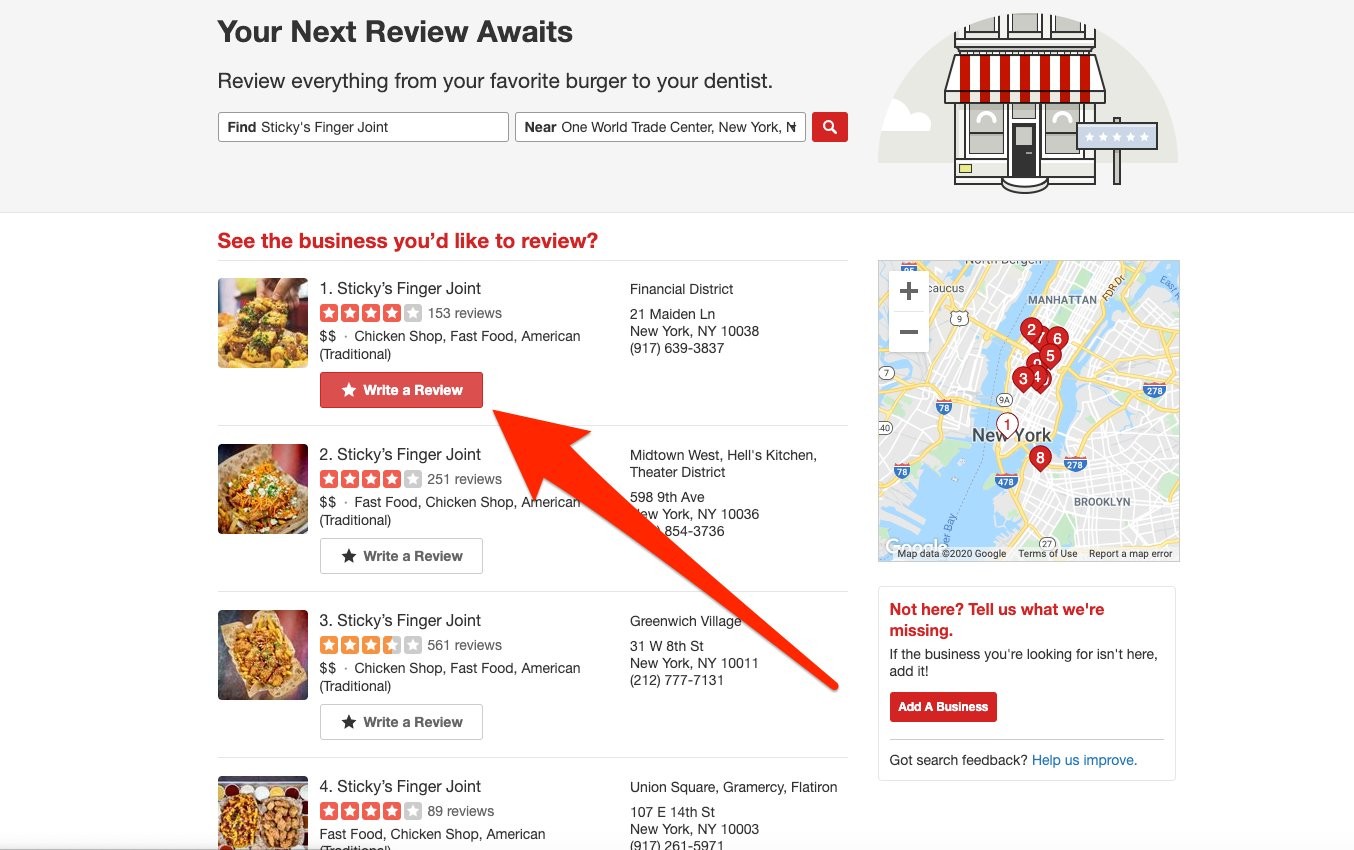This screenshot has height=850, width=1354.
Task: Write a Review for the 598 9th Ave location
Action: tap(401, 556)
